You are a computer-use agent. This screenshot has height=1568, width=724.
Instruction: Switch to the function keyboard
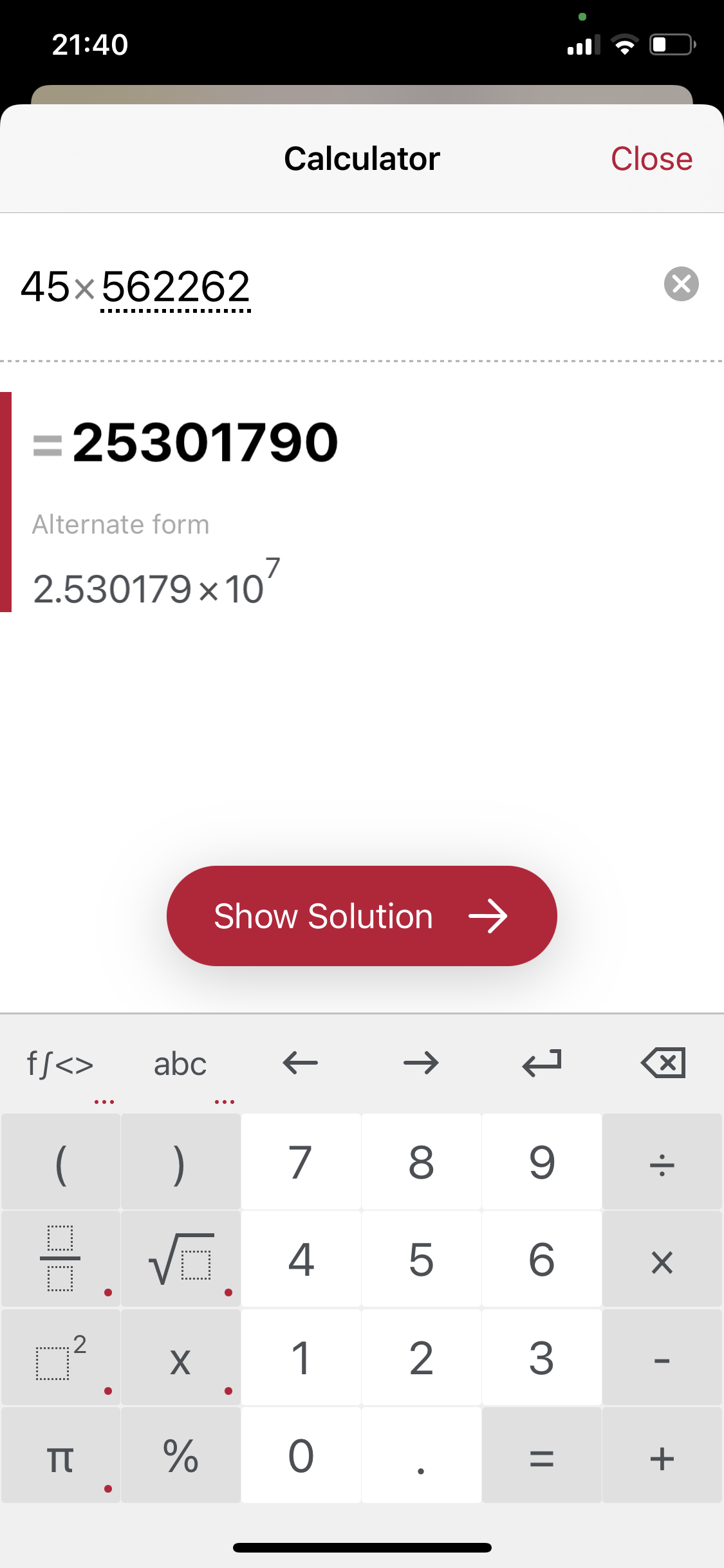60,1063
